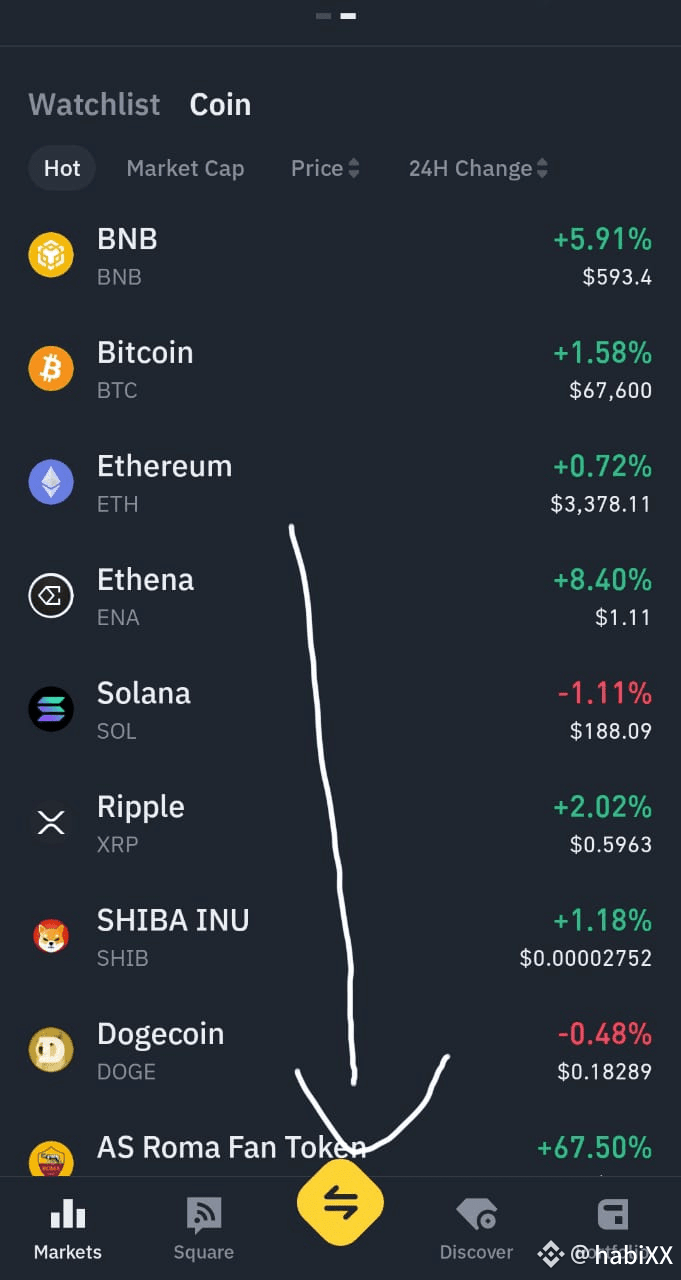
Task: Sort coins by Market Cap
Action: [185, 168]
